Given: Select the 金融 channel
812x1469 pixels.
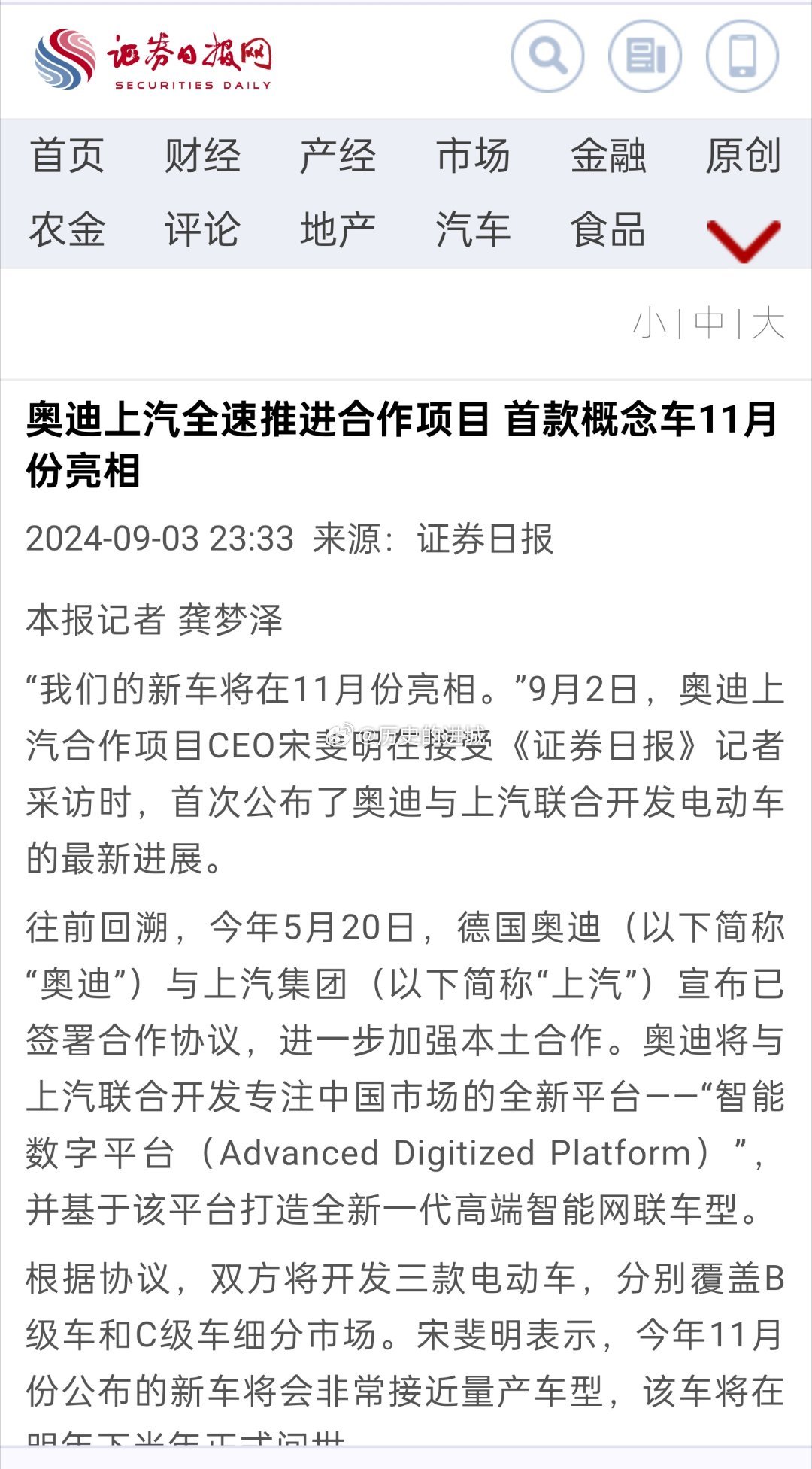Looking at the screenshot, I should [608, 156].
